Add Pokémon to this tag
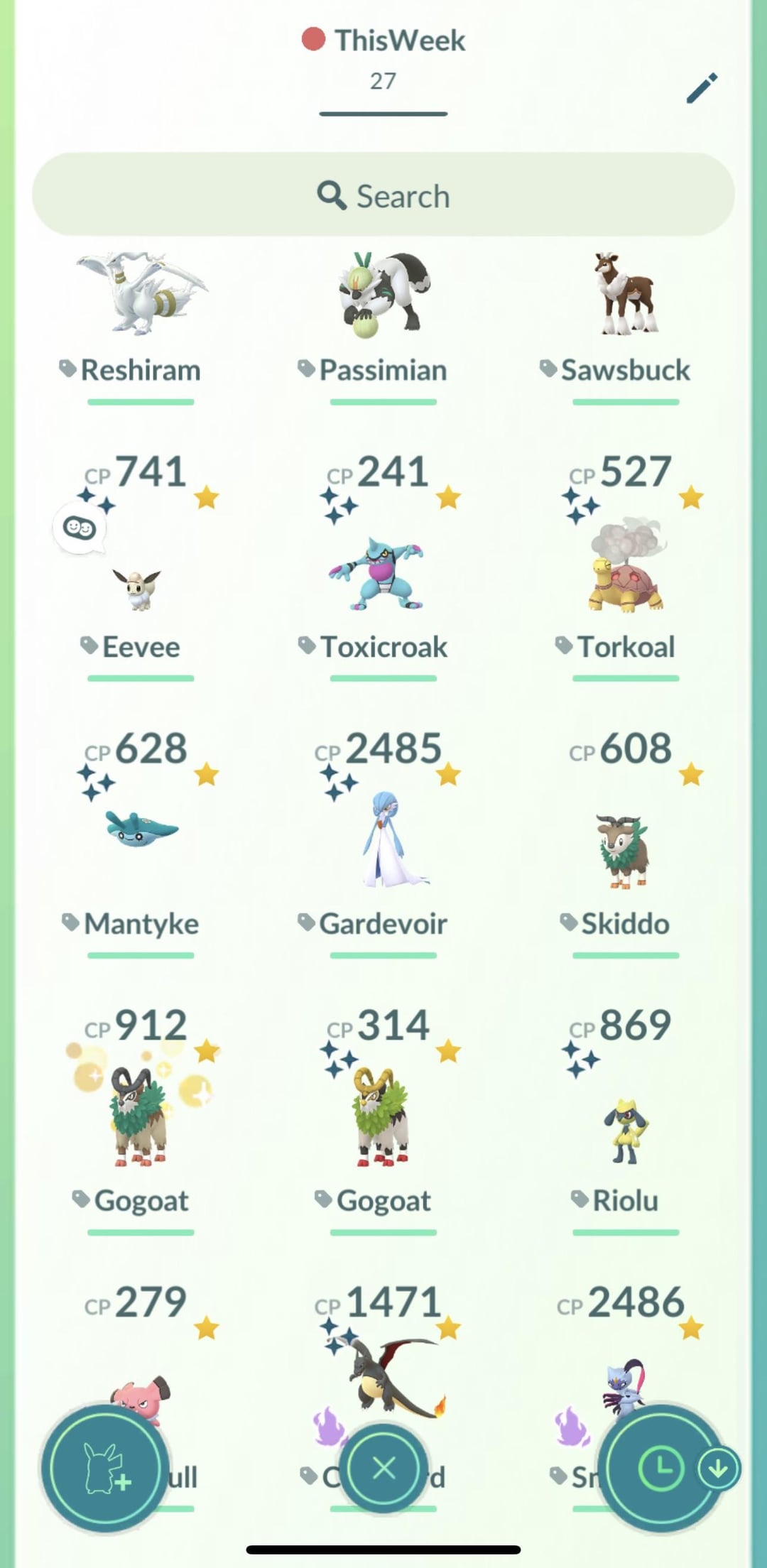The height and width of the screenshot is (1568, 767). click(105, 1469)
